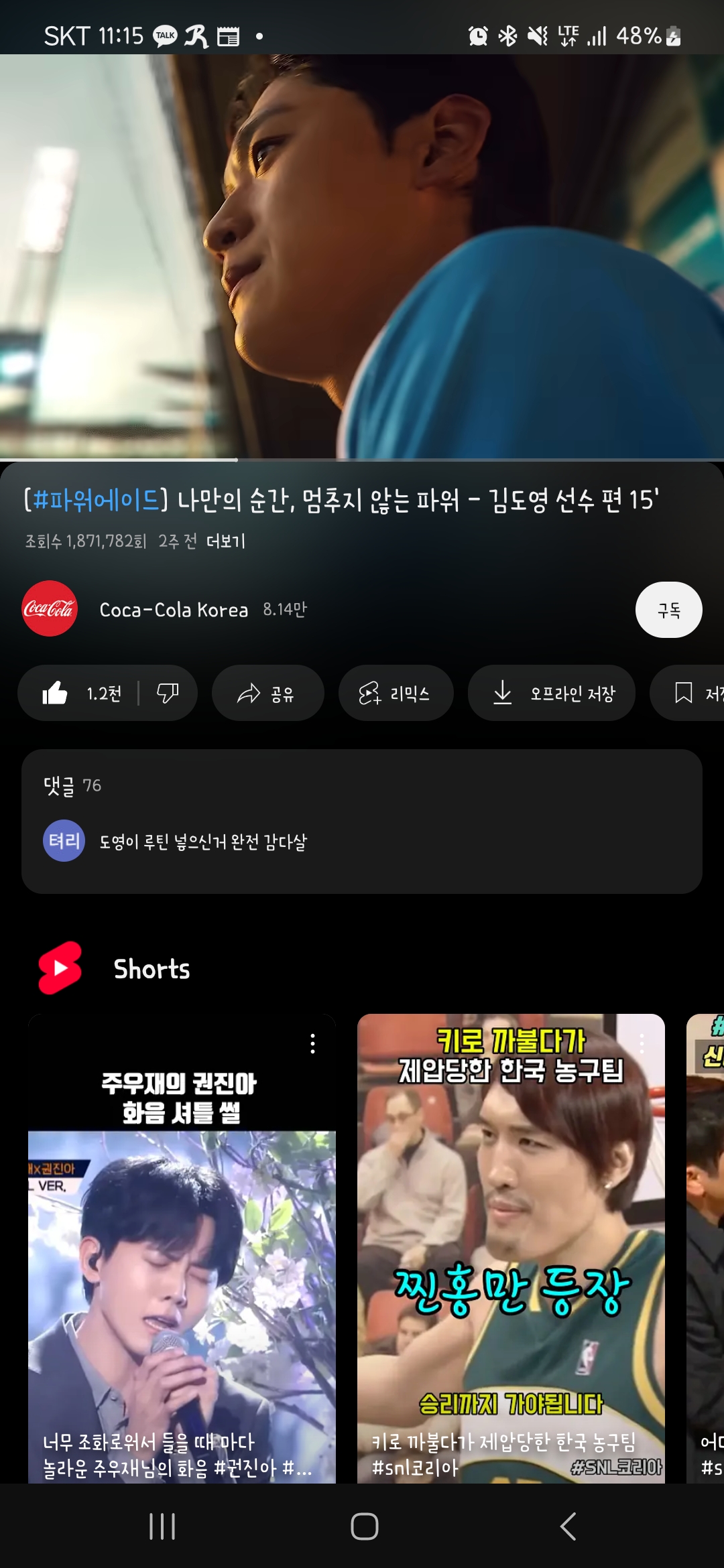Open the overflow menu on 주우재 Short
This screenshot has height=1568, width=724.
(x=312, y=1043)
